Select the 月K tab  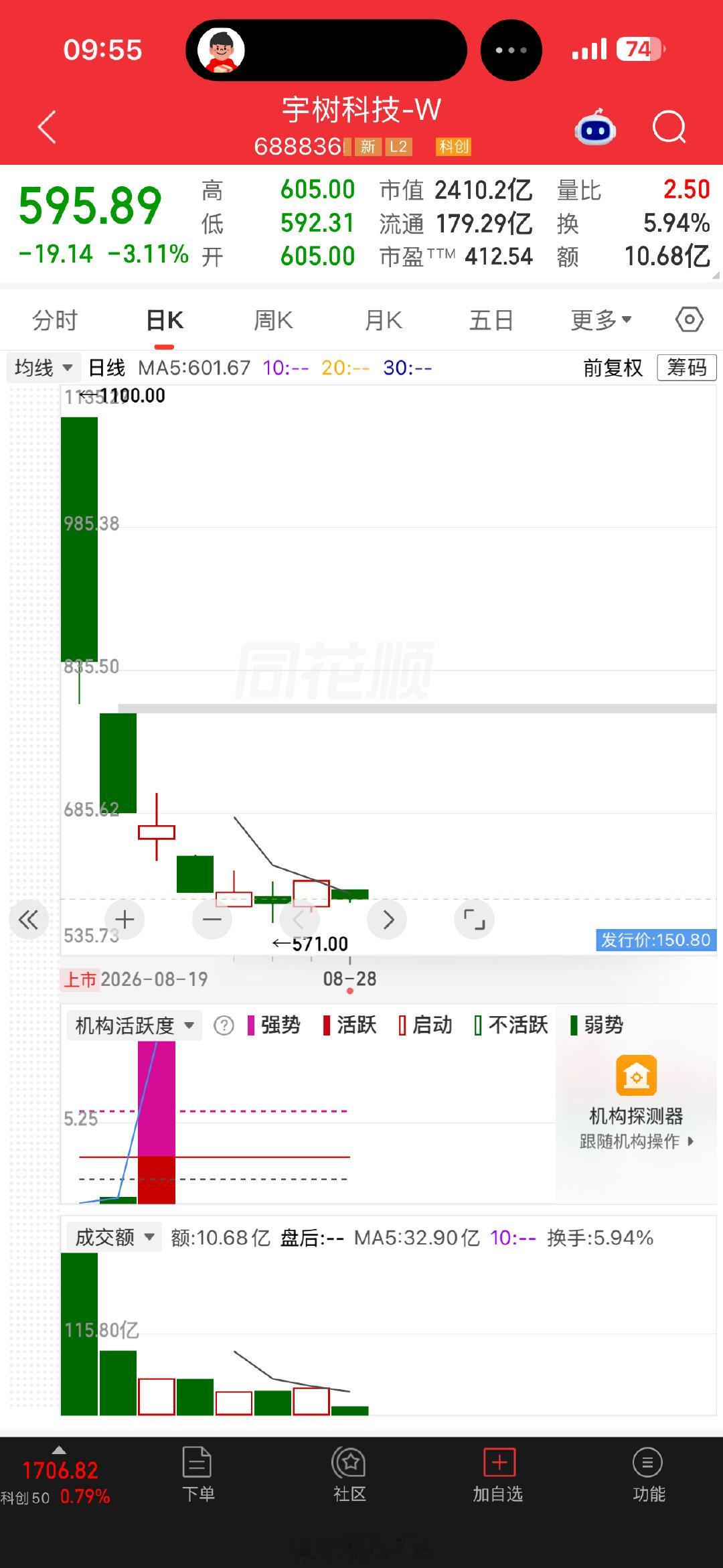pyautogui.click(x=383, y=320)
